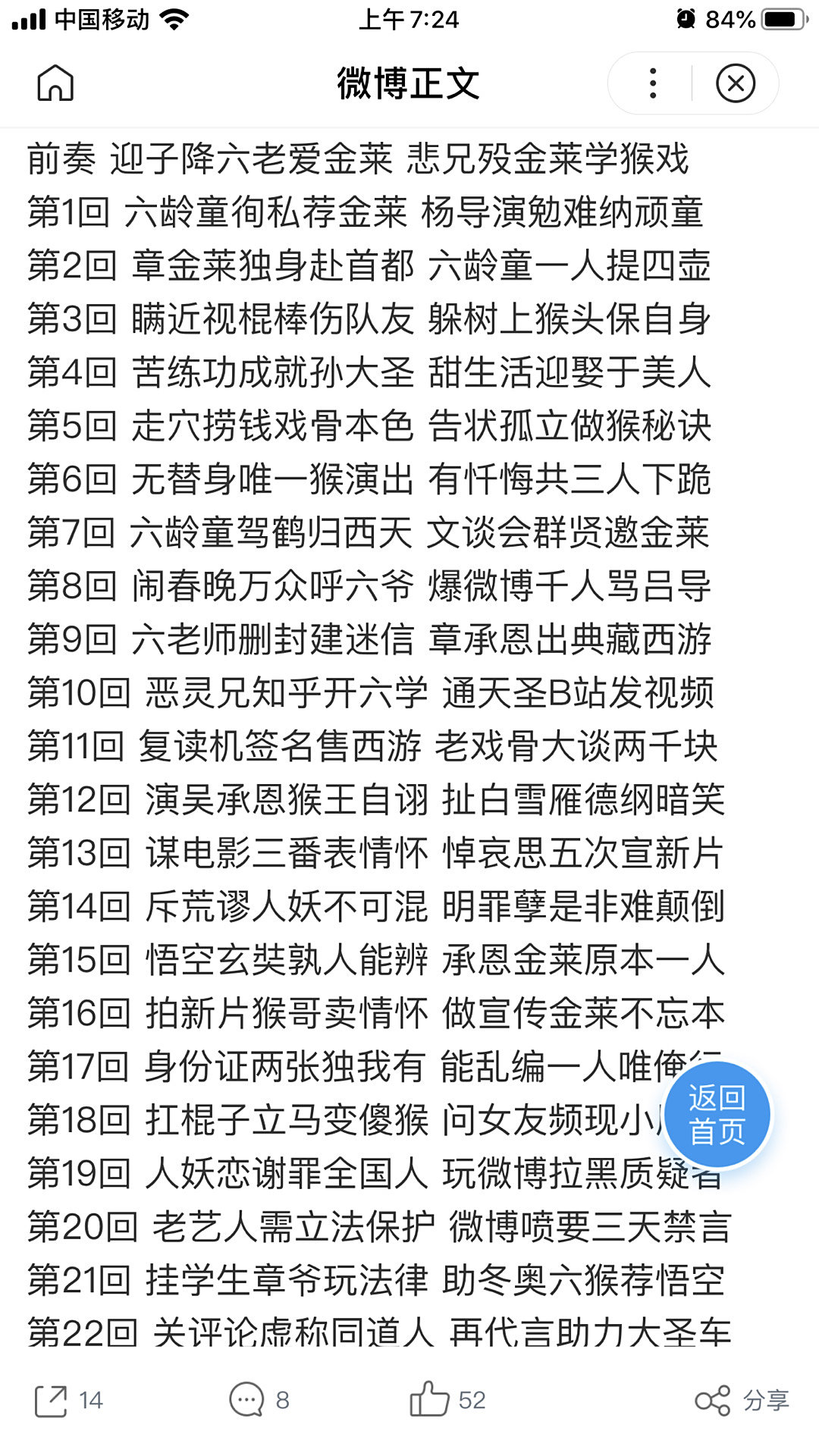Open the comments on this post
Viewport: 819px width, 1456px height.
pos(259,1400)
